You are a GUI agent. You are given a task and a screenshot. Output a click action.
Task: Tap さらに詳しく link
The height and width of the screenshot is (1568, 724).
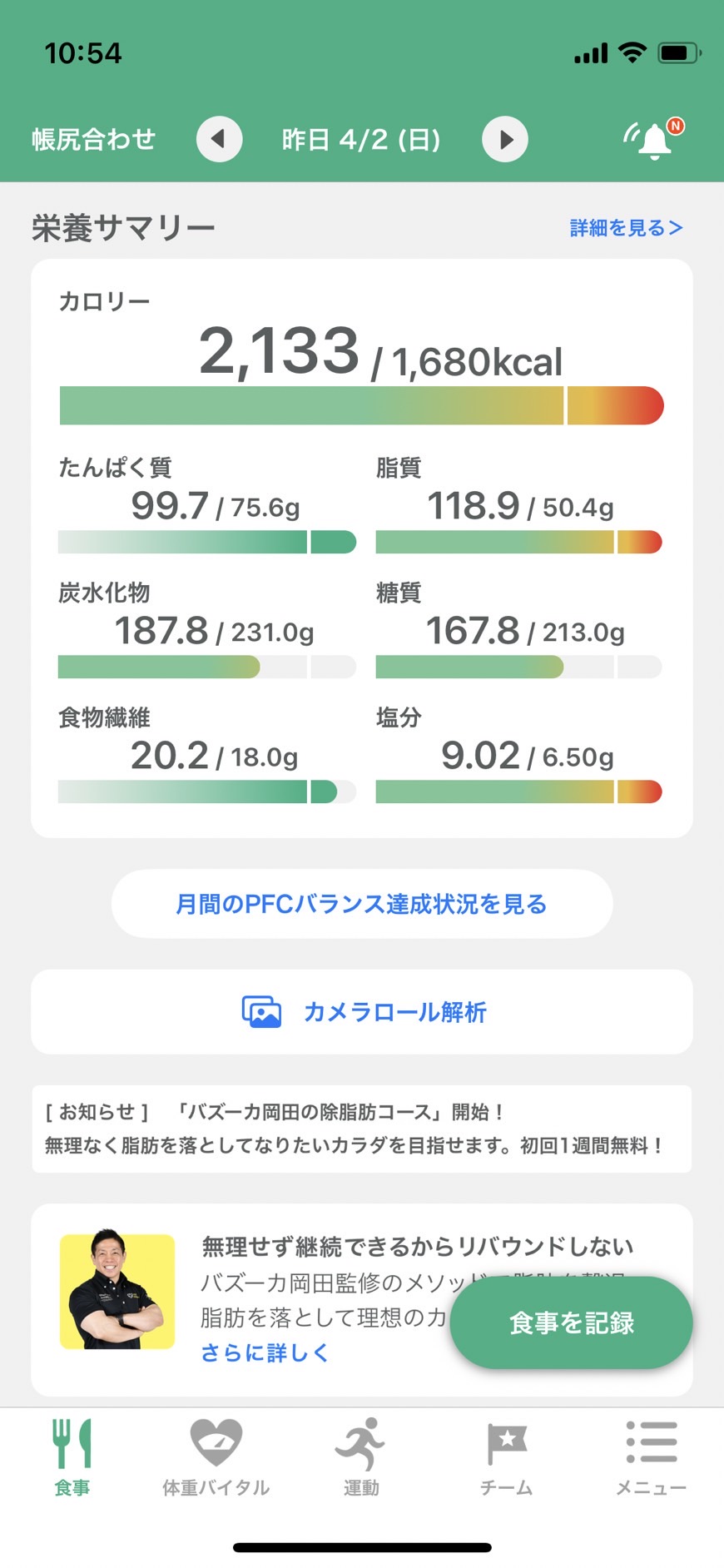click(265, 1352)
